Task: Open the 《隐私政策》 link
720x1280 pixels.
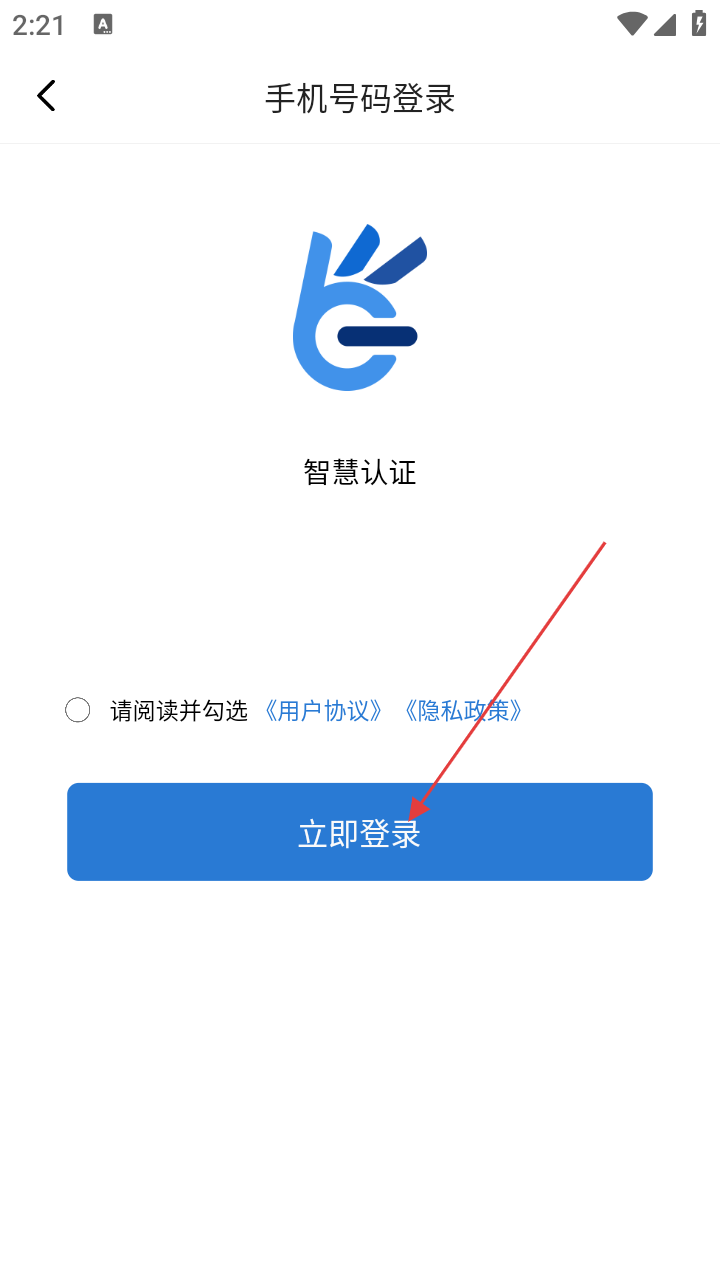Action: [x=463, y=711]
